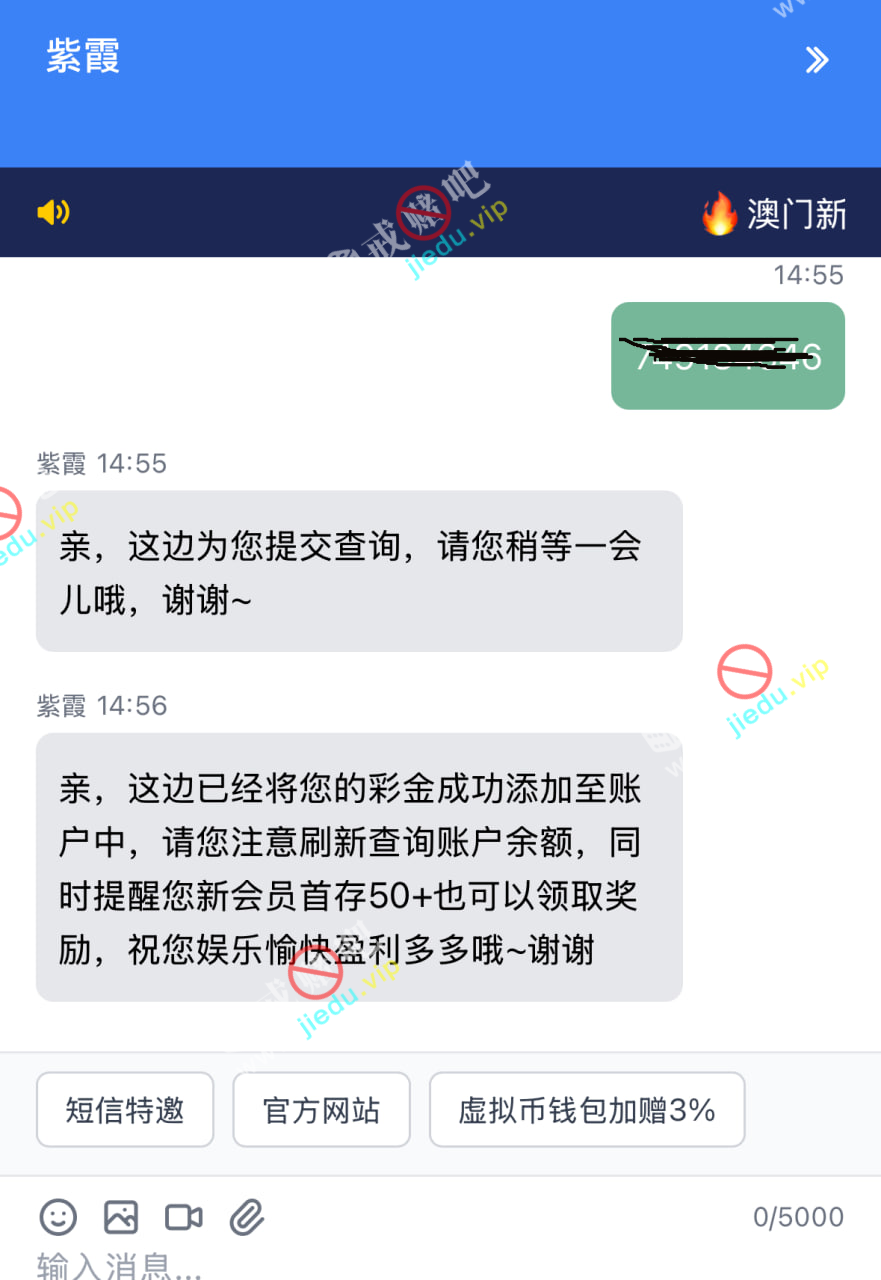Open the 官方网站 quick reply chip
This screenshot has height=1280, width=881.
(321, 1109)
